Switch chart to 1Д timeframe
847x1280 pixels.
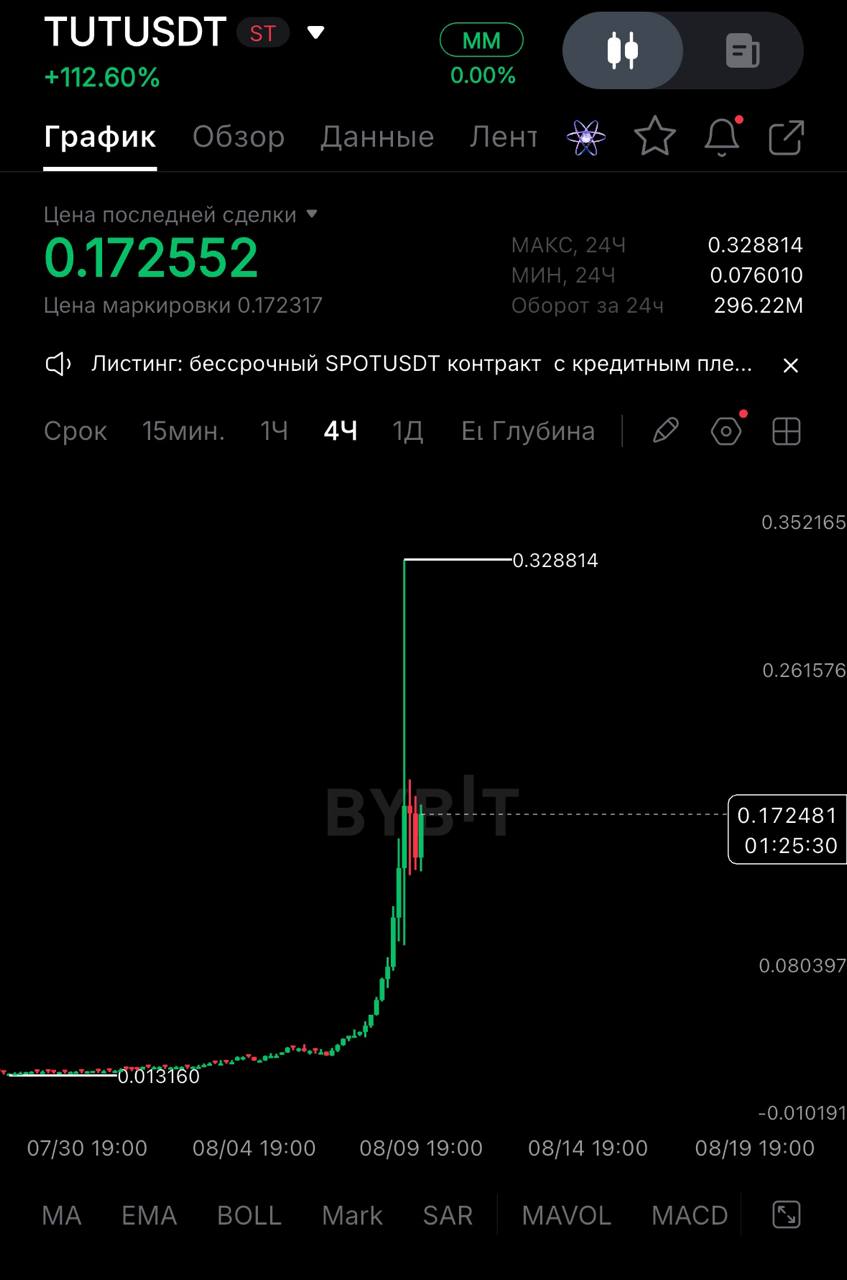pos(408,432)
